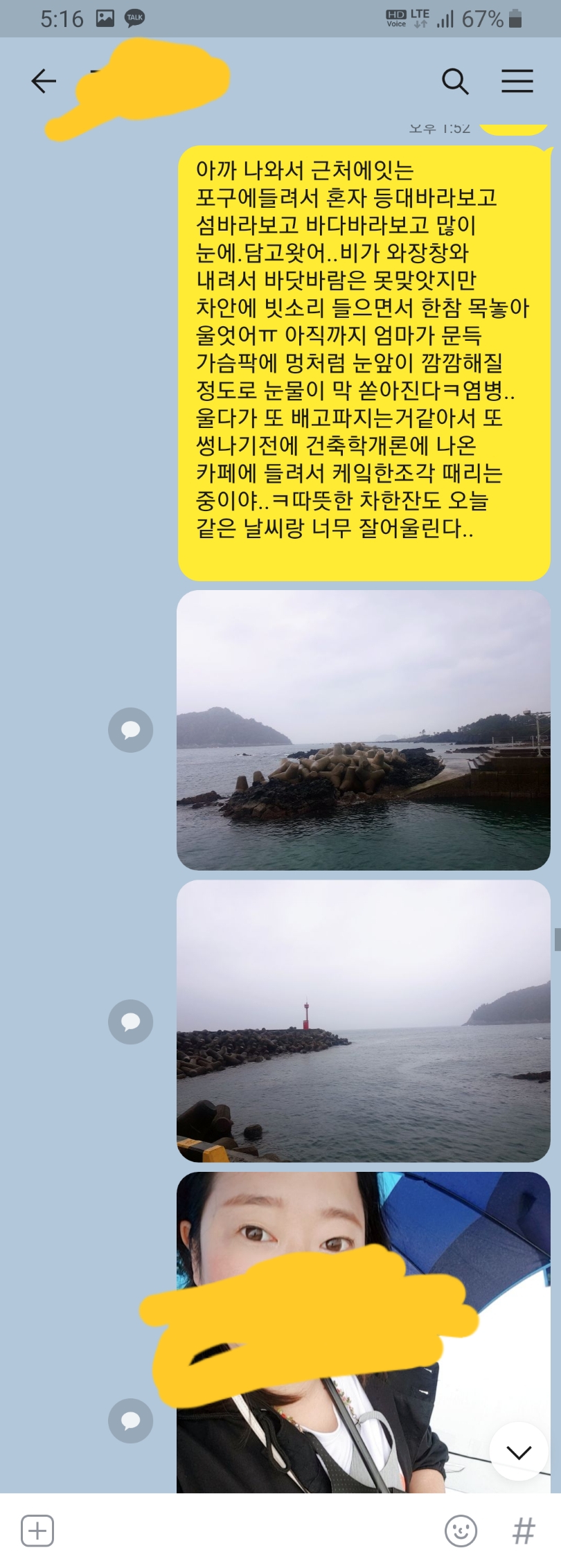Open the chat room hamburger menu
The width and height of the screenshot is (561, 1568).
click(517, 82)
